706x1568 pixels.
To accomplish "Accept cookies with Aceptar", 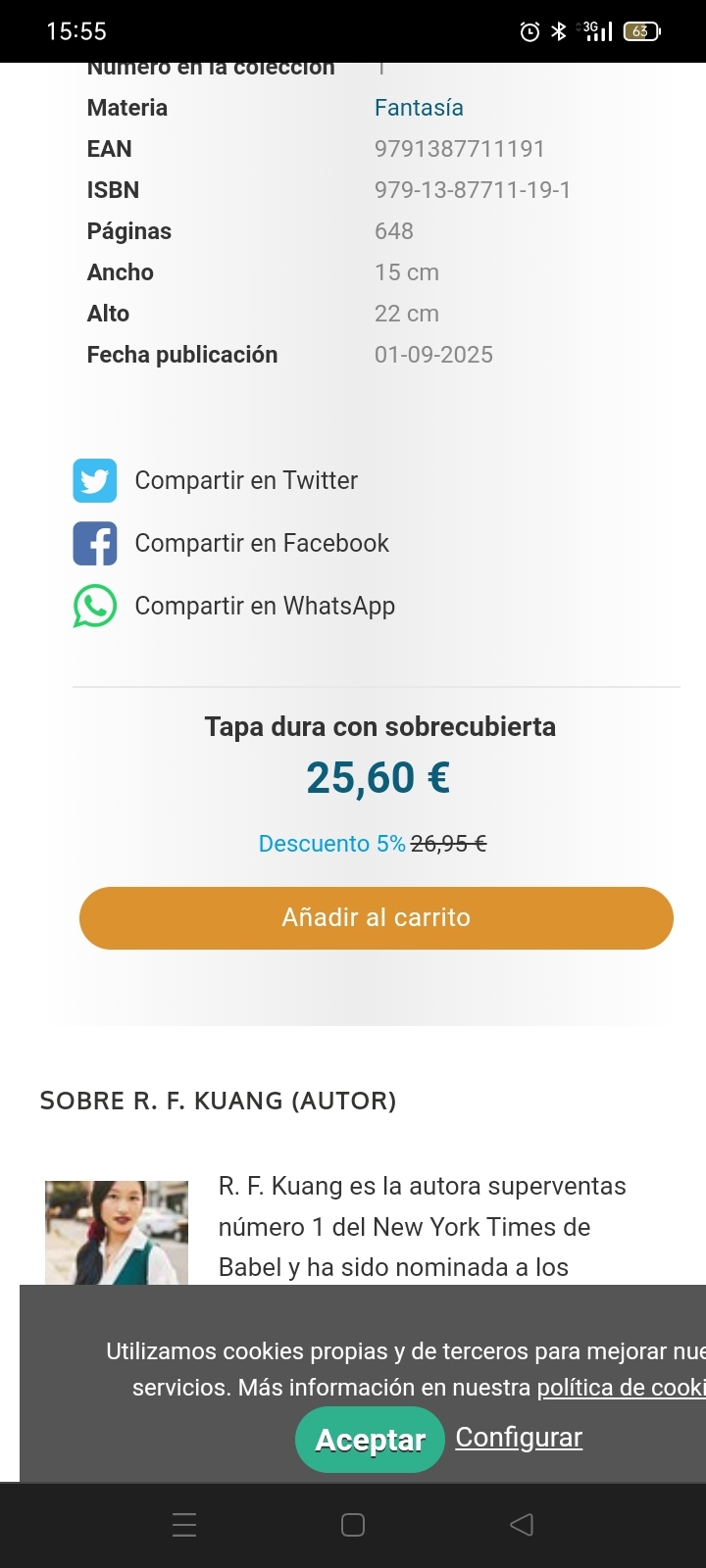I will click(370, 1440).
